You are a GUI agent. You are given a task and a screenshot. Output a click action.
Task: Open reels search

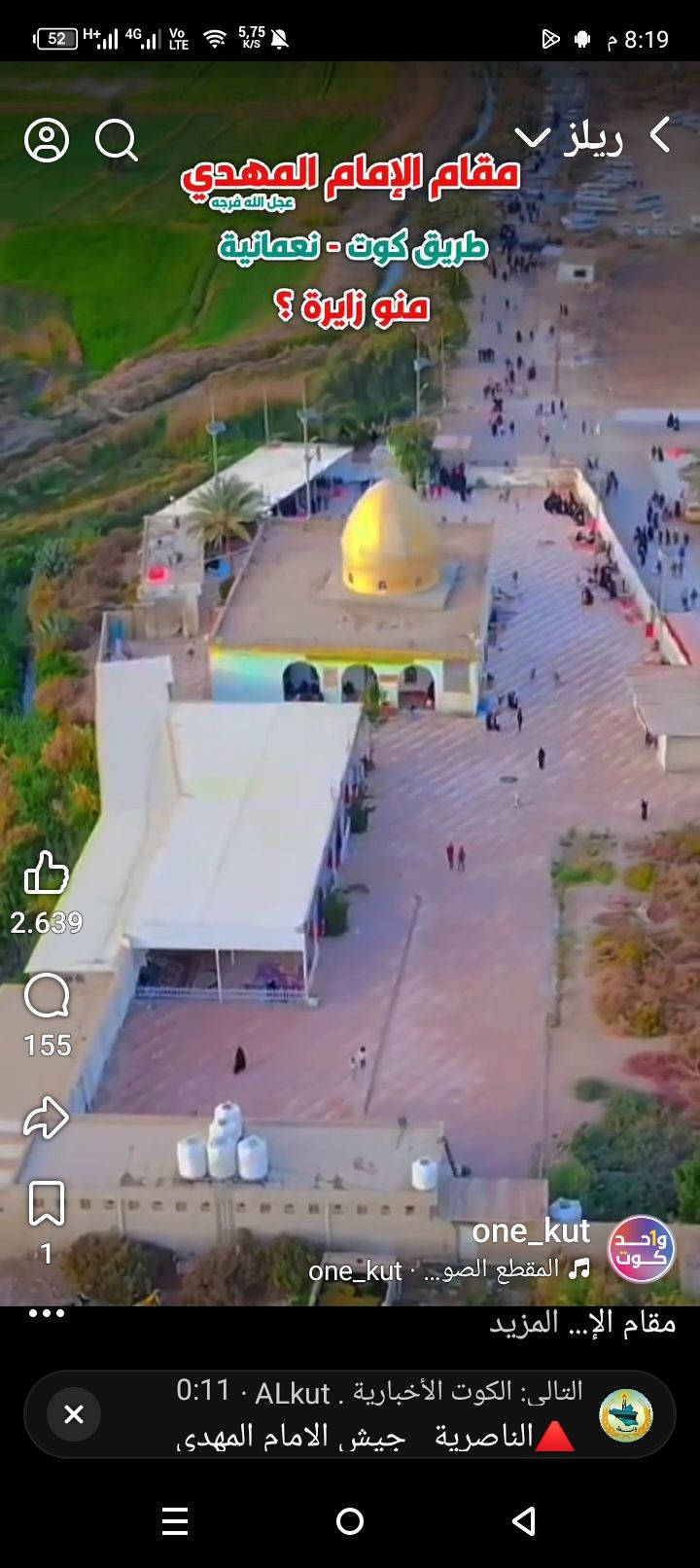coord(117,141)
